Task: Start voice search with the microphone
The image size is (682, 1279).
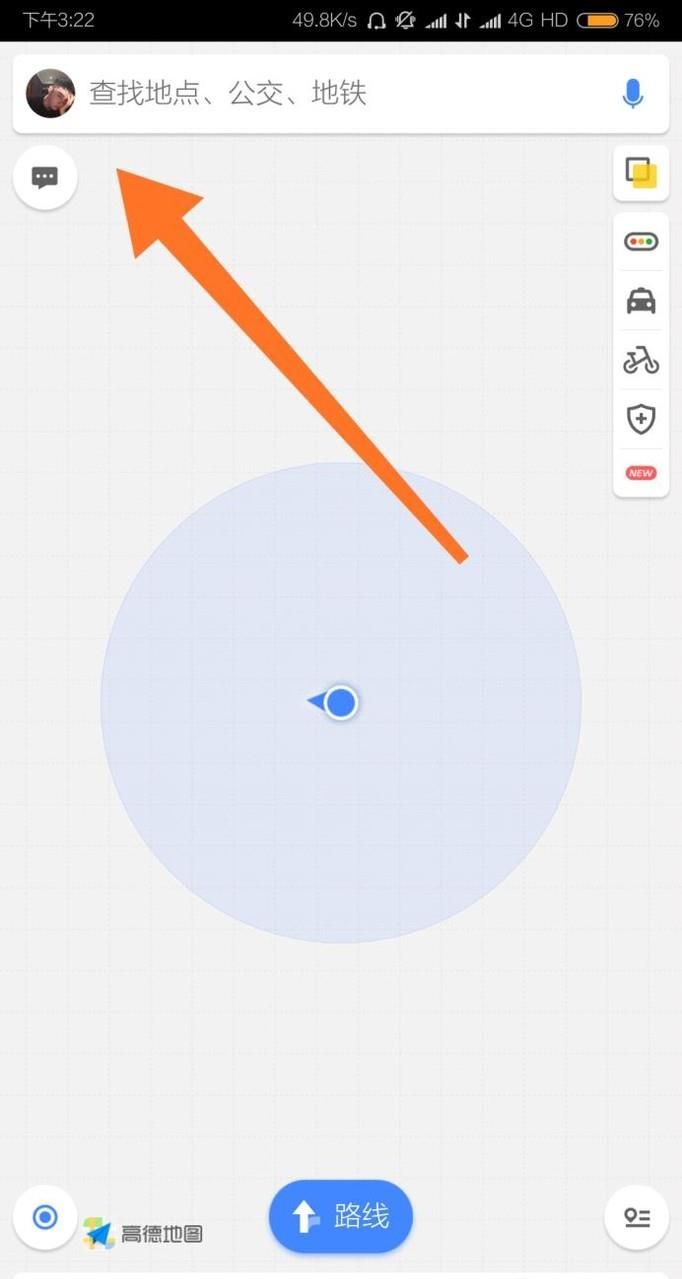Action: tap(632, 94)
